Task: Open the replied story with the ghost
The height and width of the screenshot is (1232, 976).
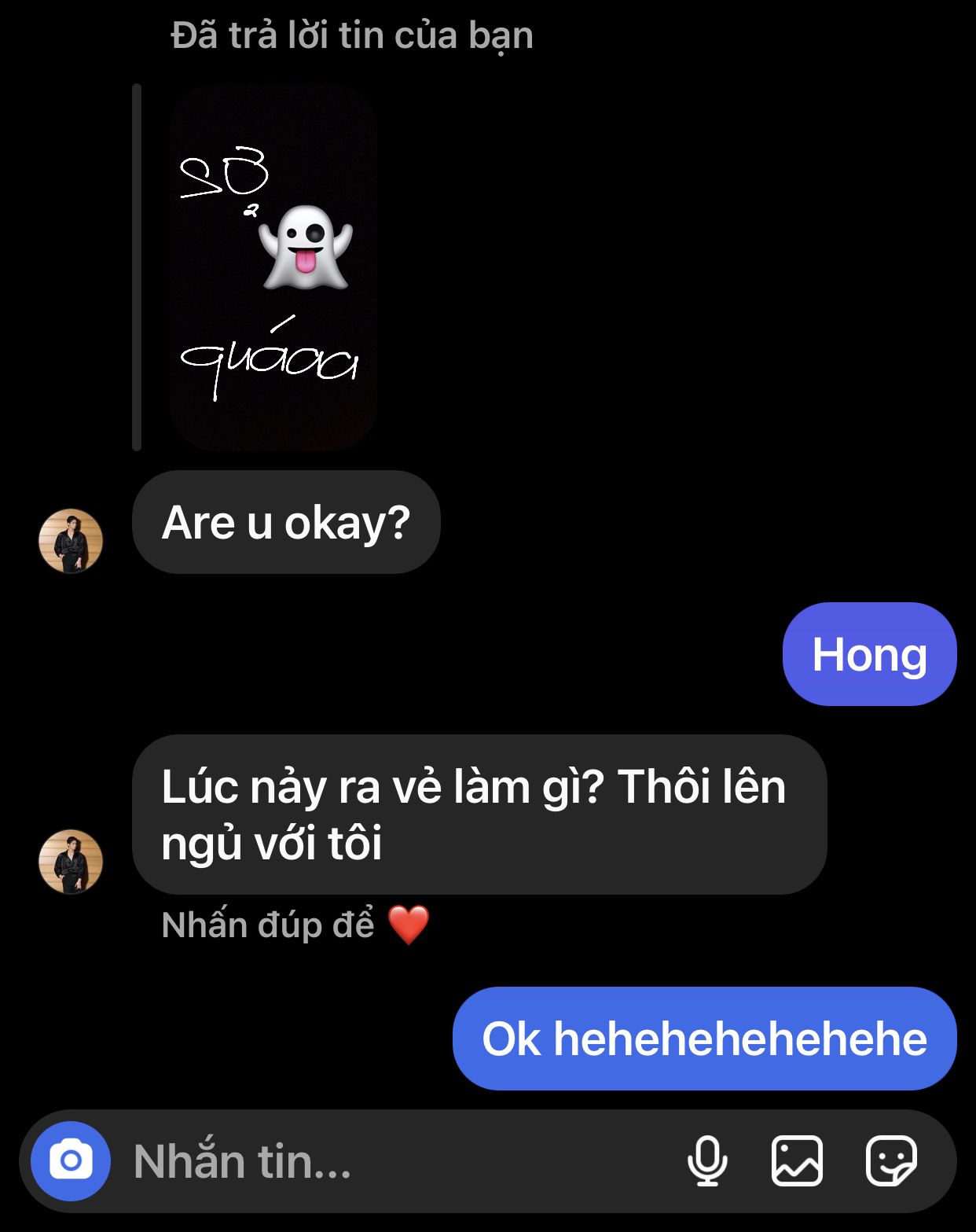Action: click(x=273, y=267)
